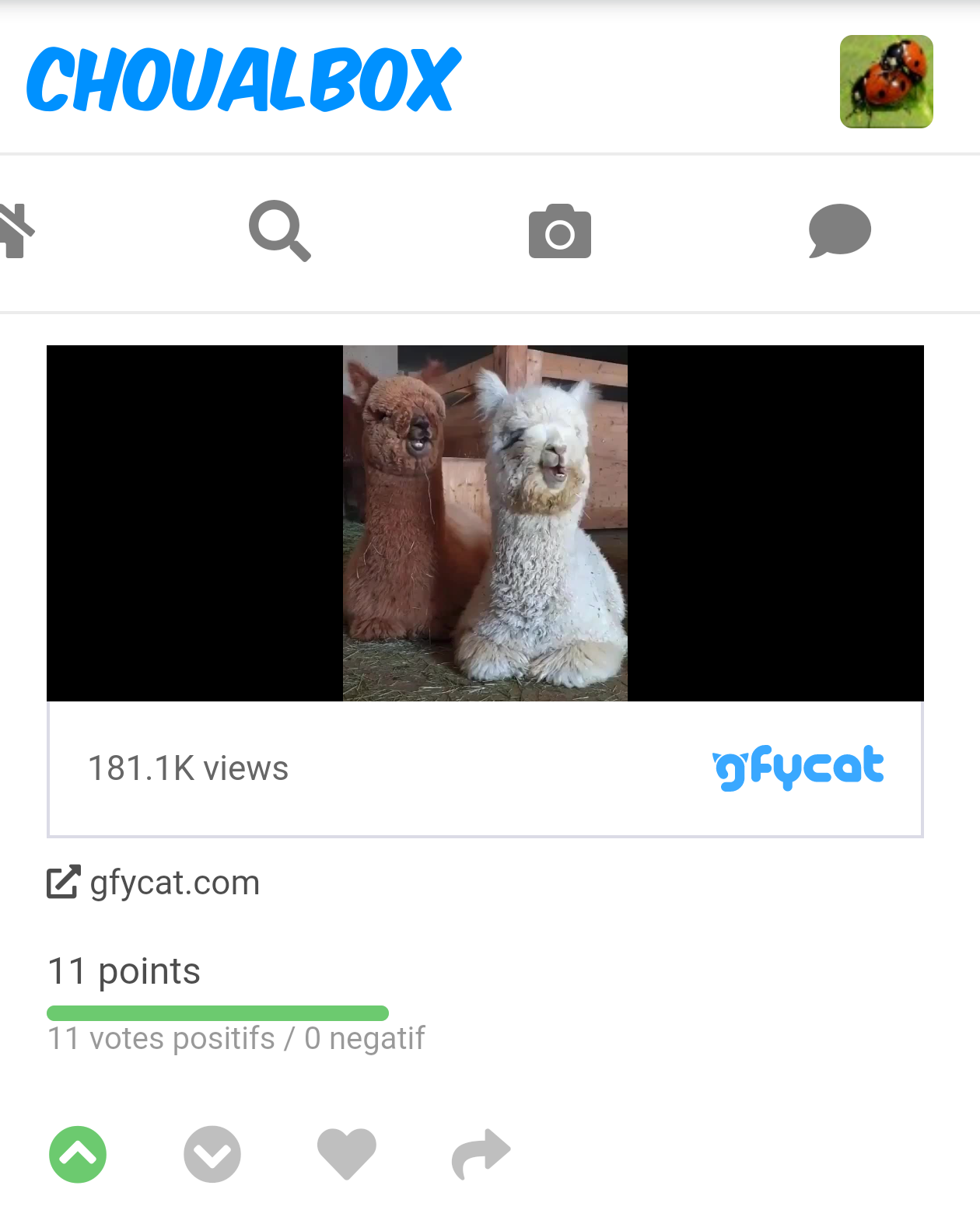Open the ladybug profile avatar

pyautogui.click(x=886, y=82)
